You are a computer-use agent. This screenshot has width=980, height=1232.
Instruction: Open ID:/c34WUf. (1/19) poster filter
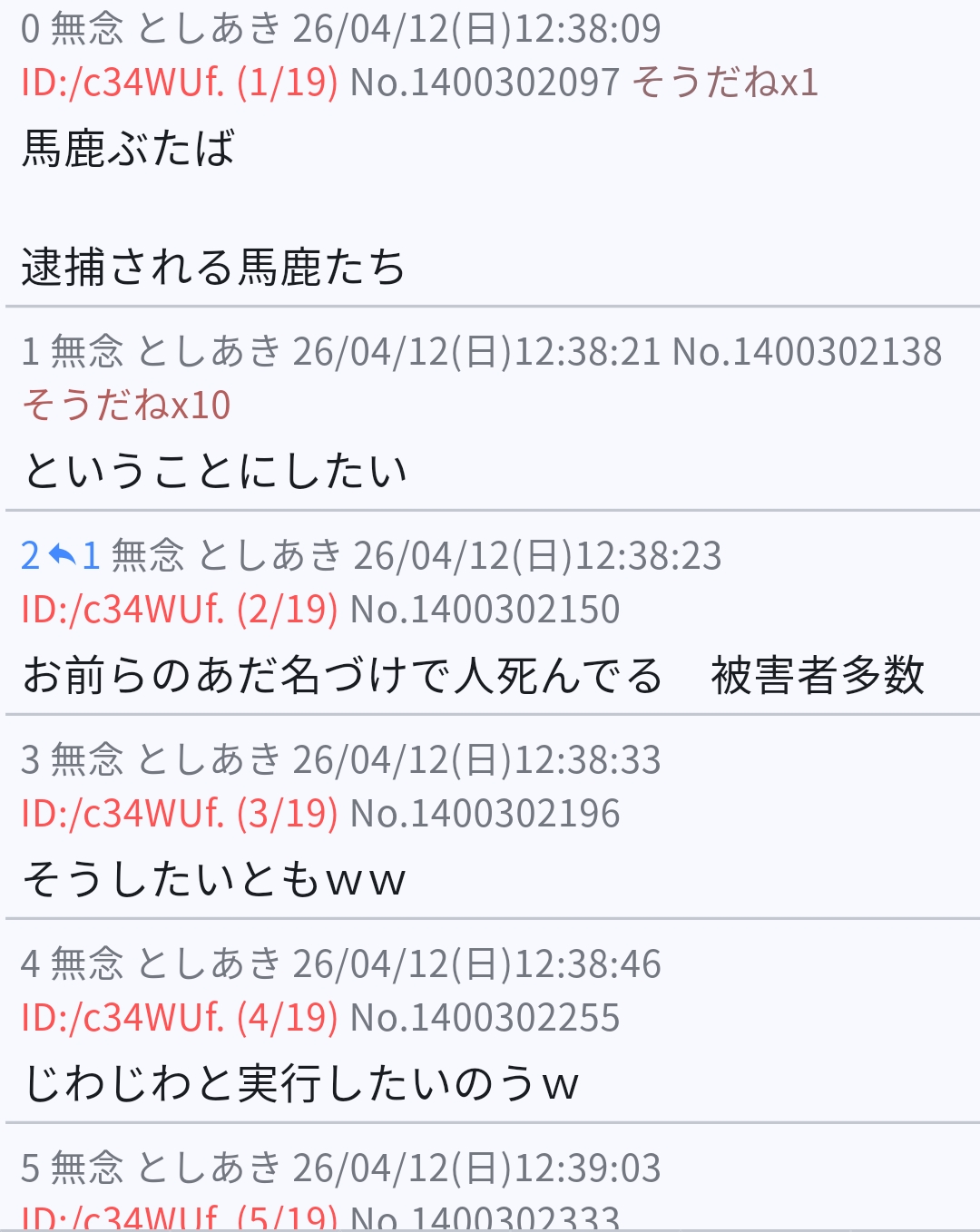coord(180,83)
